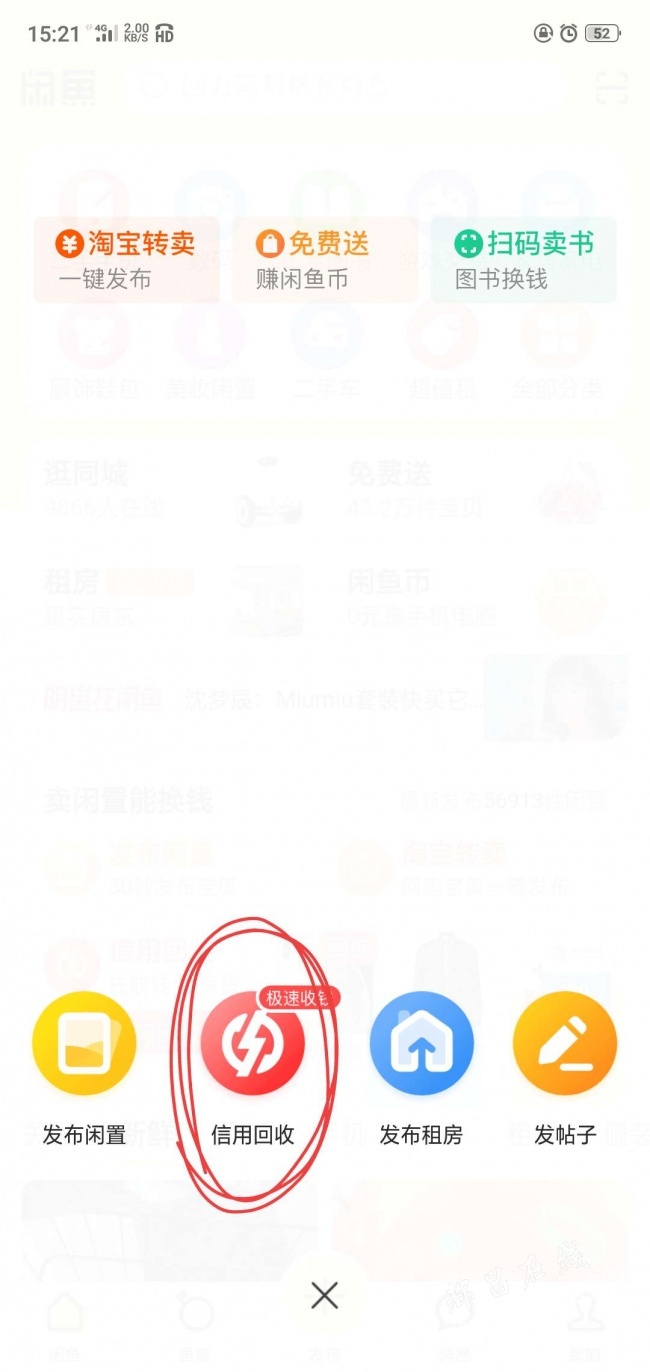650x1372 pixels.
Task: Open 扫码卖书 book scanning option
Action: [x=523, y=259]
